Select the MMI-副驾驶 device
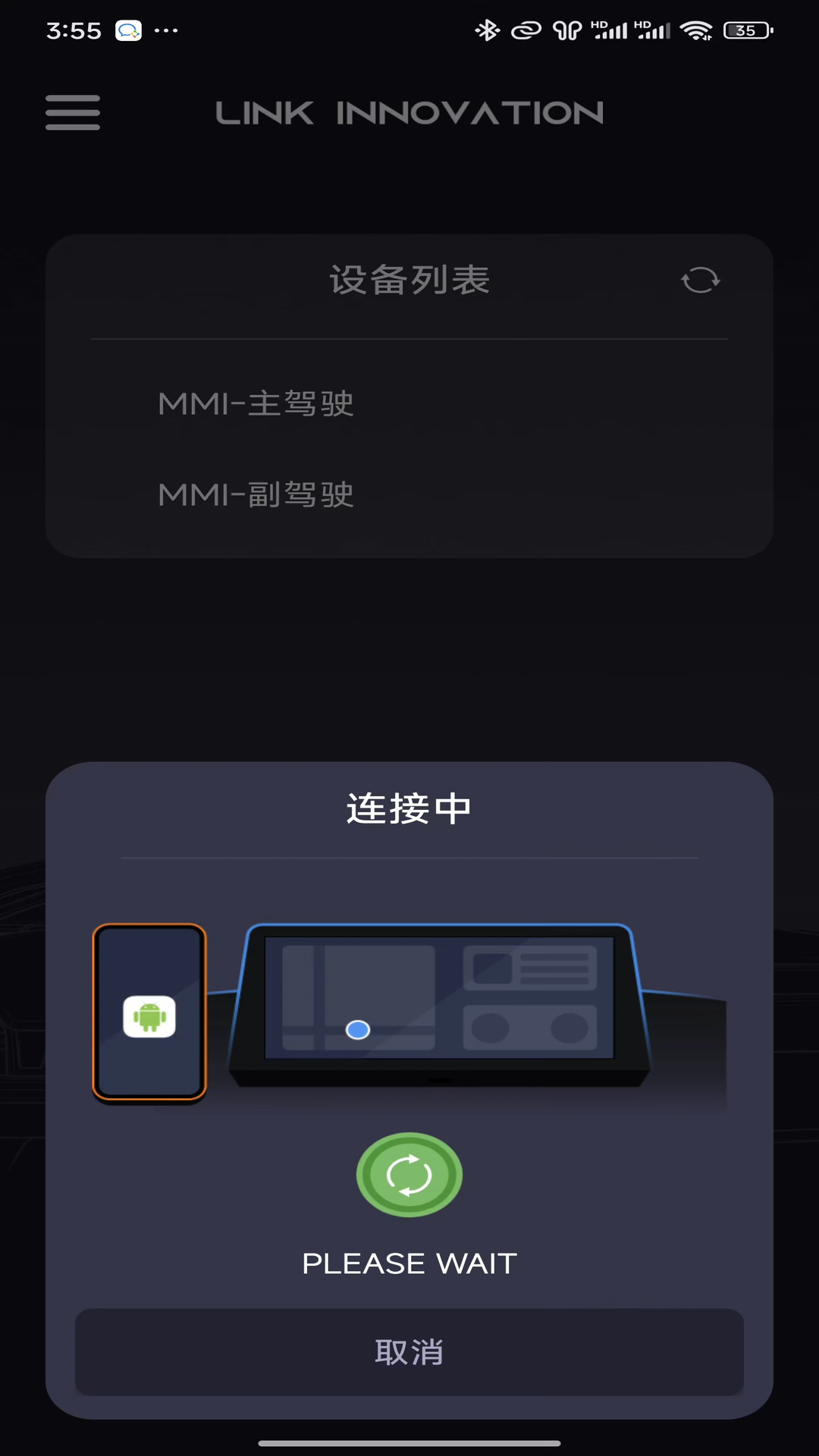The image size is (819, 1456). (x=256, y=494)
